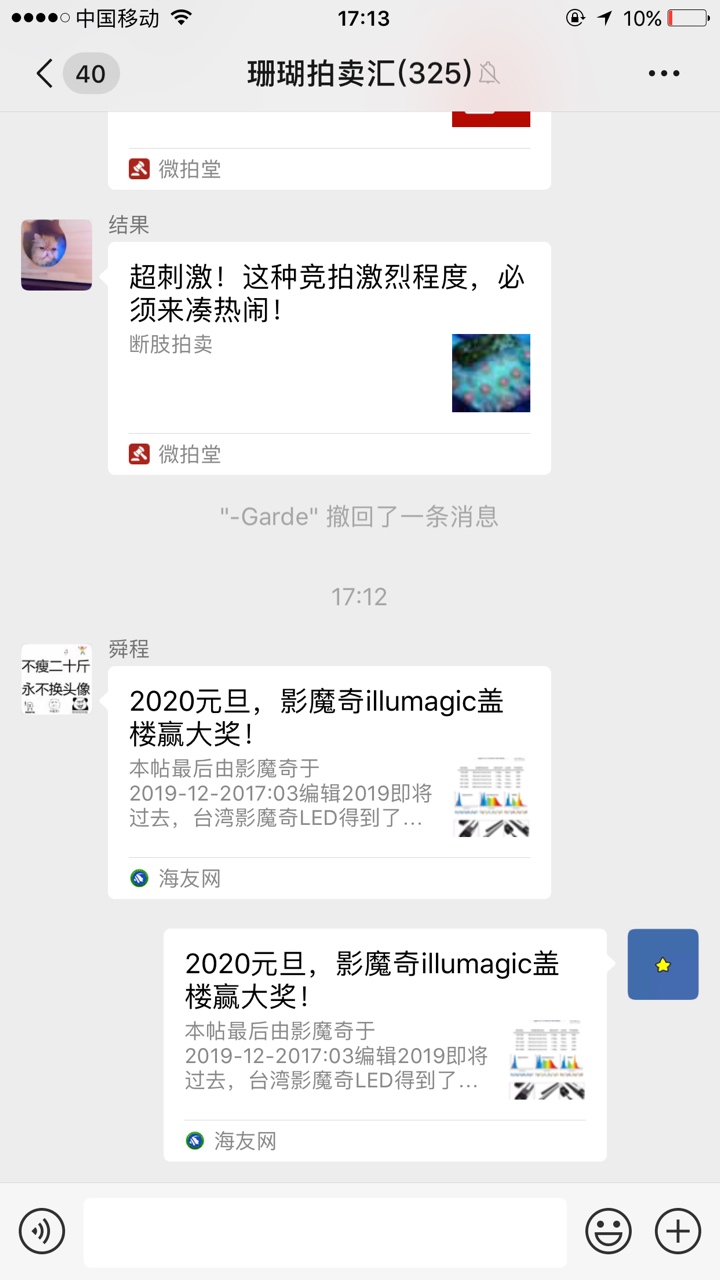Open the group chat overflow menu
The image size is (720, 1280).
pyautogui.click(x=664, y=74)
